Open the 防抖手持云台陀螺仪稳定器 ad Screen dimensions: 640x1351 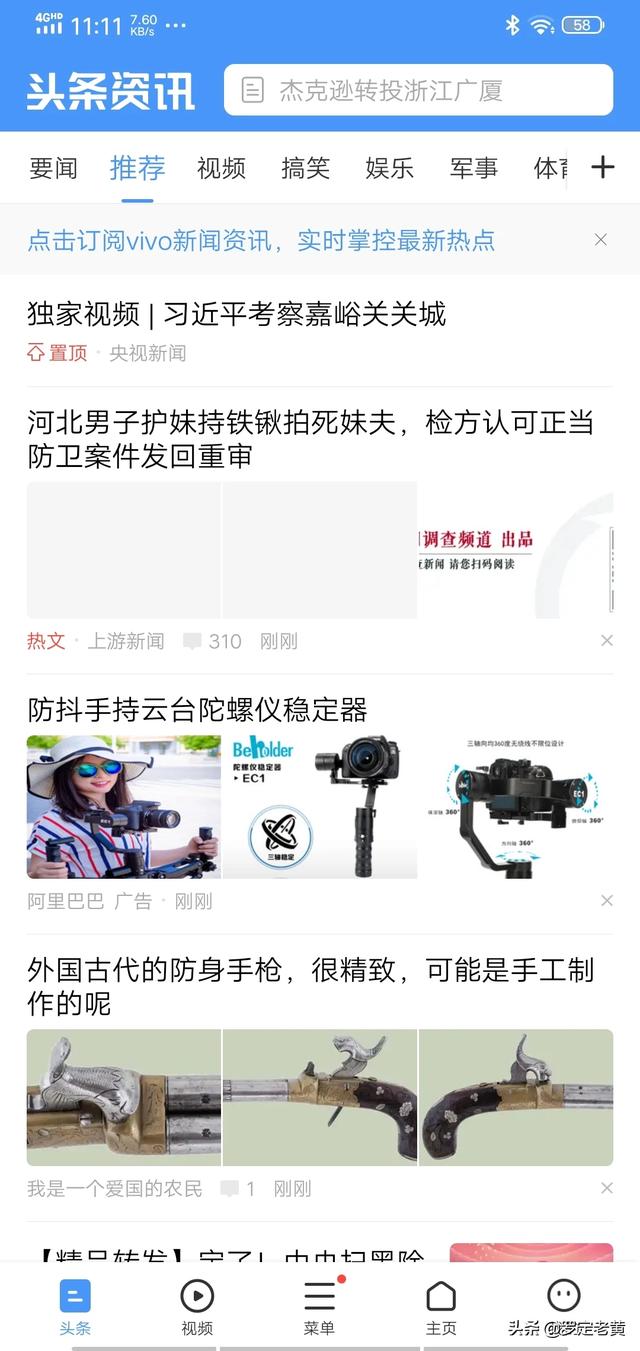(x=198, y=710)
